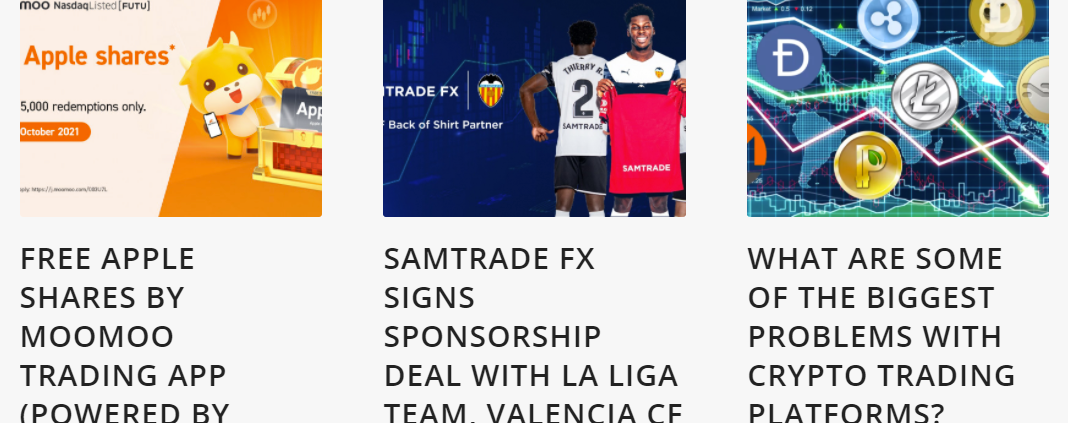The height and width of the screenshot is (423, 1068).
Task: Open the Samtrade FX Valencia sponsorship image
Action: pos(534,107)
